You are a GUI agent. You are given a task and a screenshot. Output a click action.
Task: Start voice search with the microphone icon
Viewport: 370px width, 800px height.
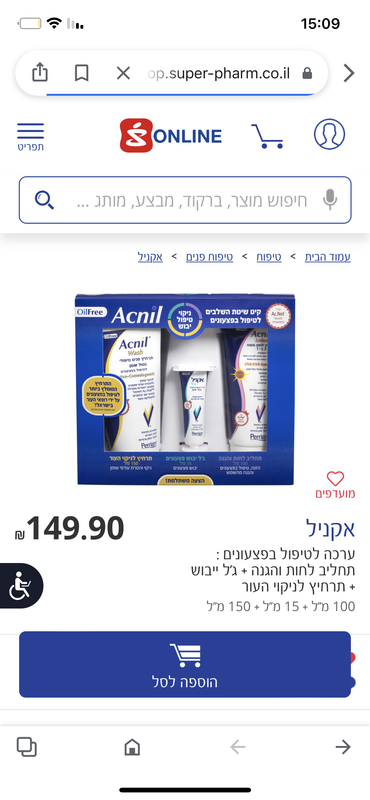331,200
